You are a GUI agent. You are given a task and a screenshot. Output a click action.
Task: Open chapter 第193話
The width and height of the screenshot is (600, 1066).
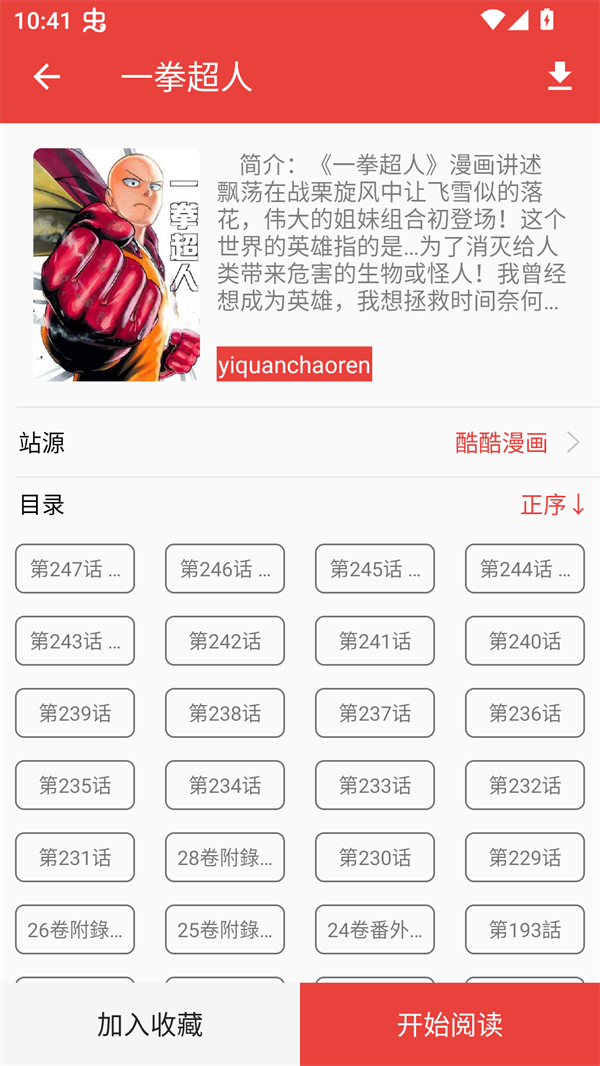[x=525, y=929]
